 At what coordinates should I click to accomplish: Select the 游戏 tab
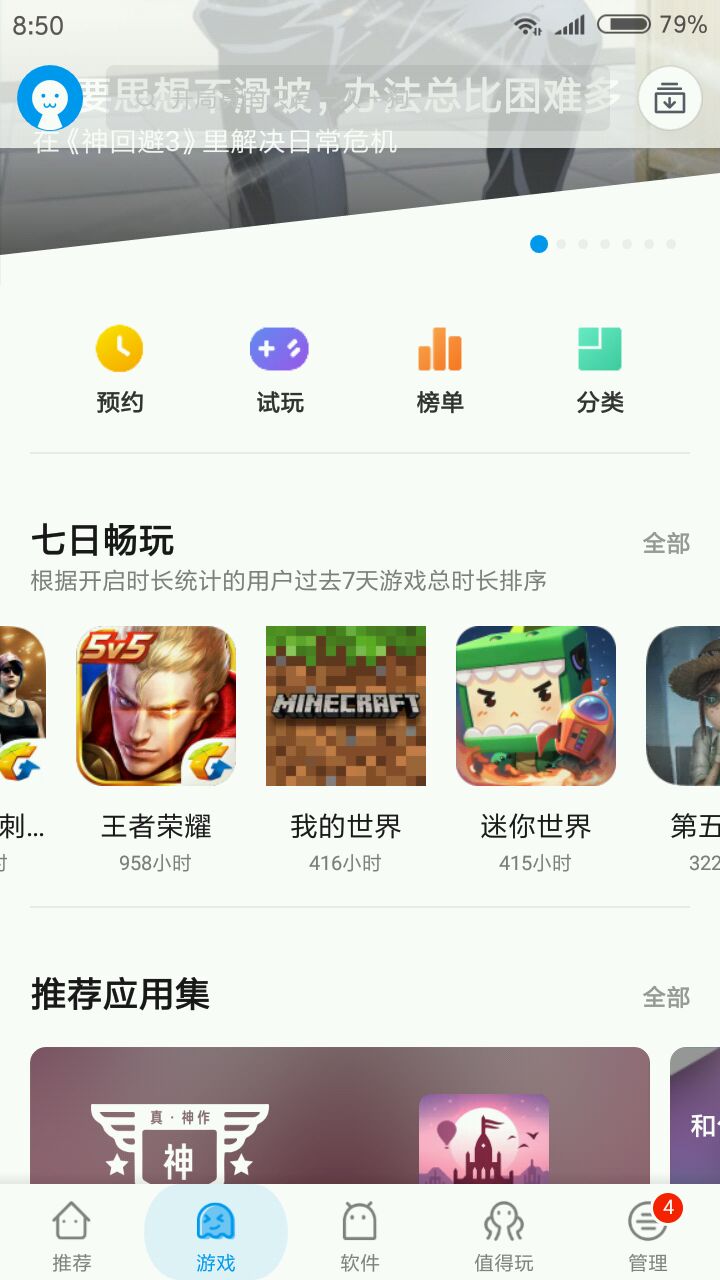(x=216, y=1235)
